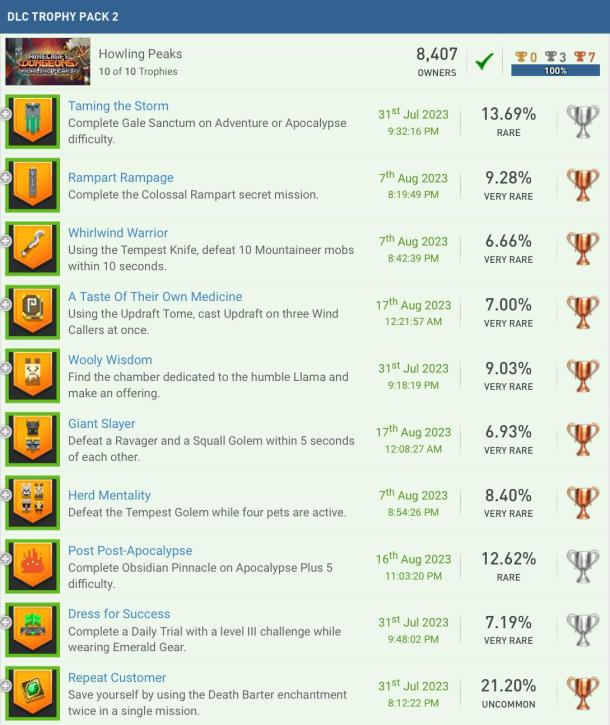This screenshot has height=725, width=610.
Task: Tap the Post Post-Apocalypse trophy title
Action: point(130,551)
